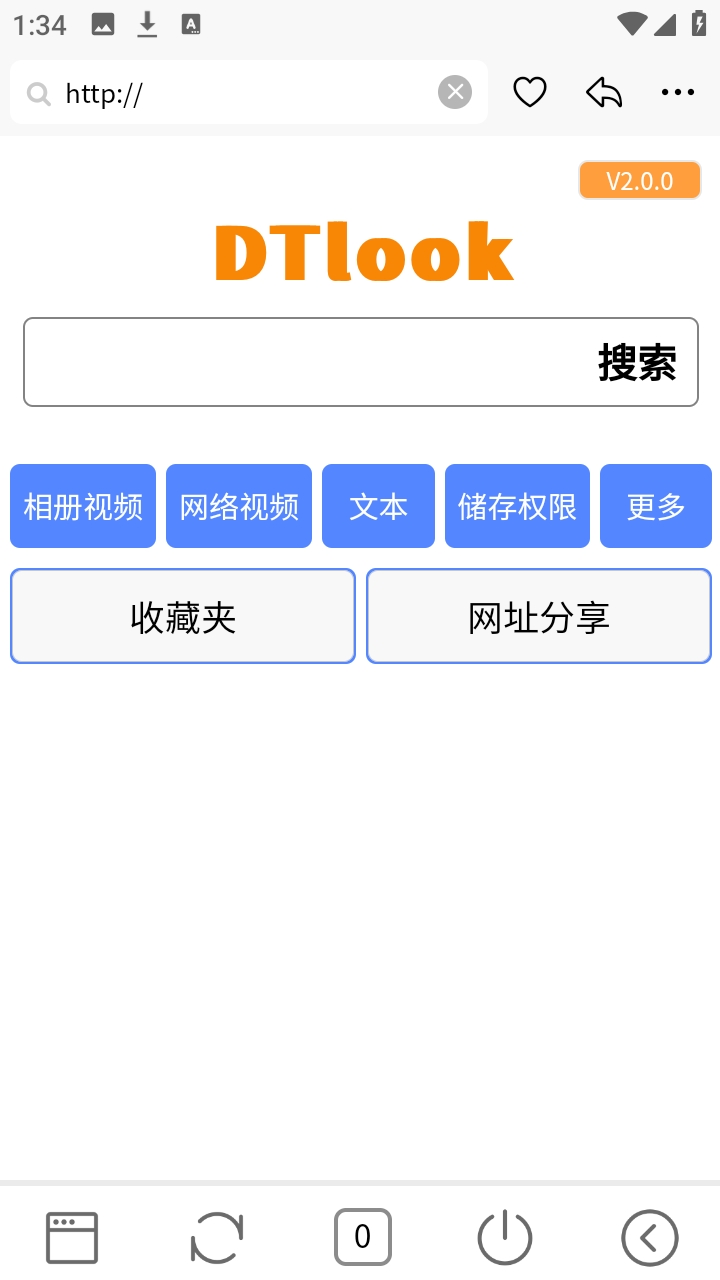Click the heart favorite icon beside the URL
The height and width of the screenshot is (1280, 720).
pyautogui.click(x=530, y=91)
